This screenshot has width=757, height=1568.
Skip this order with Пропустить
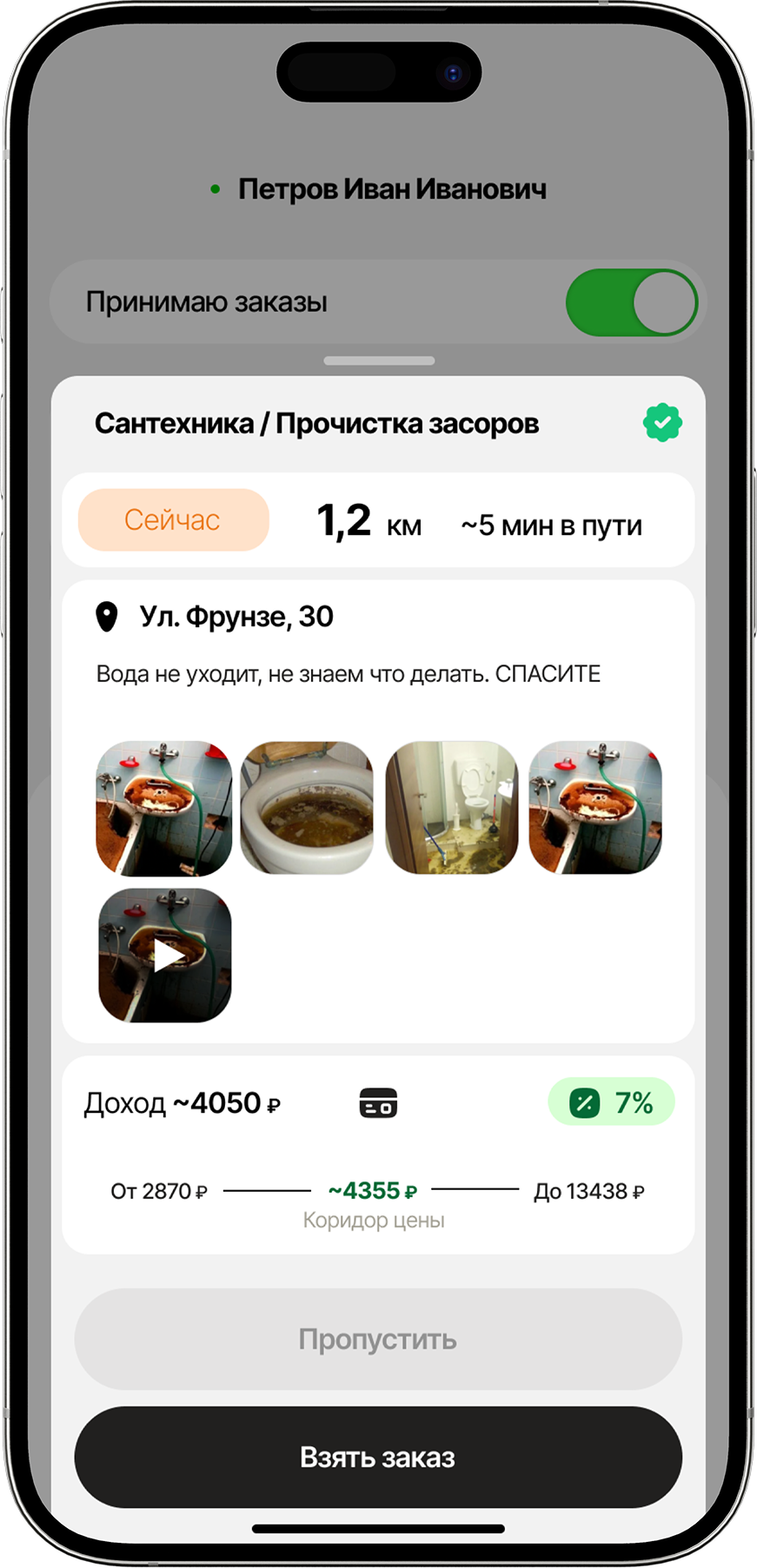pyautogui.click(x=378, y=1339)
